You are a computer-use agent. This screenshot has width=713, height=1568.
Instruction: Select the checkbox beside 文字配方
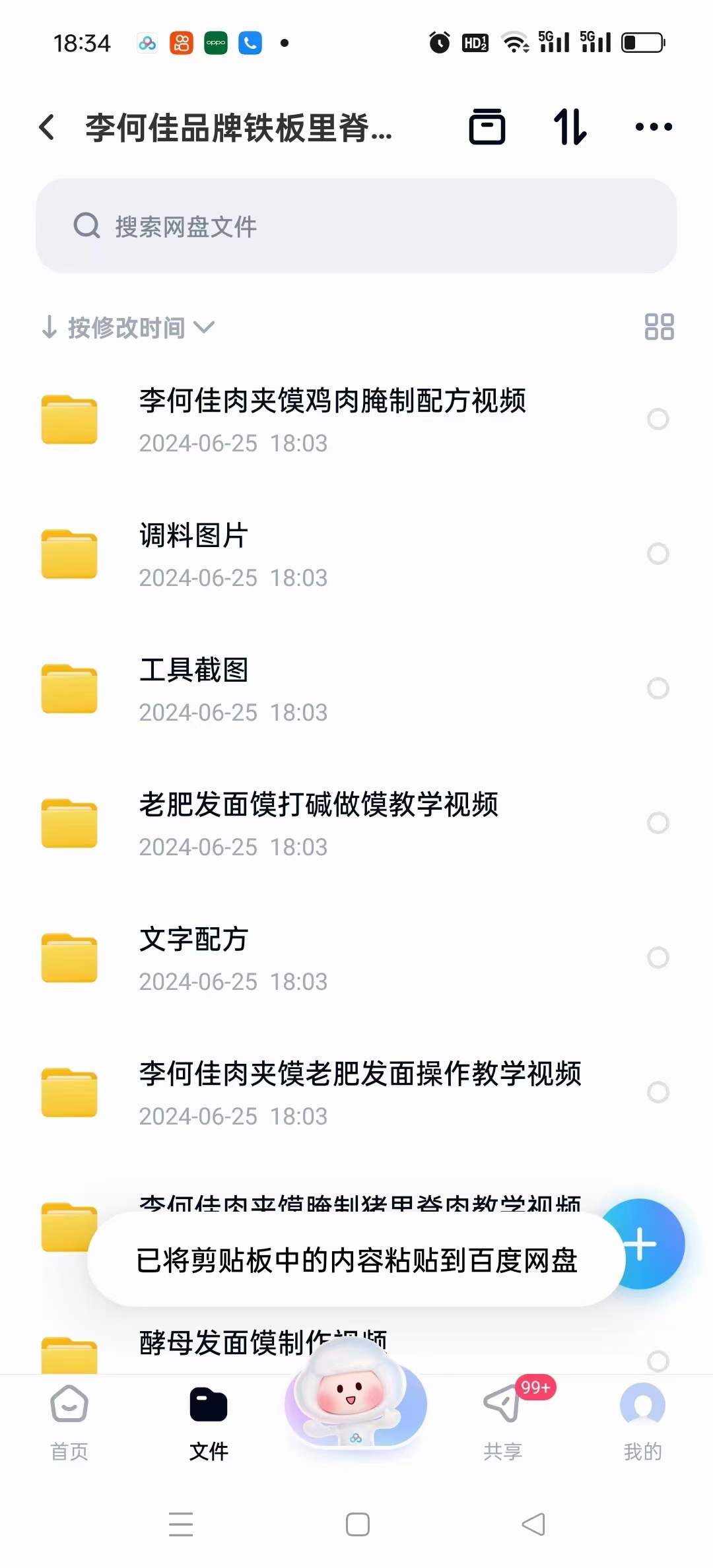pos(657,957)
